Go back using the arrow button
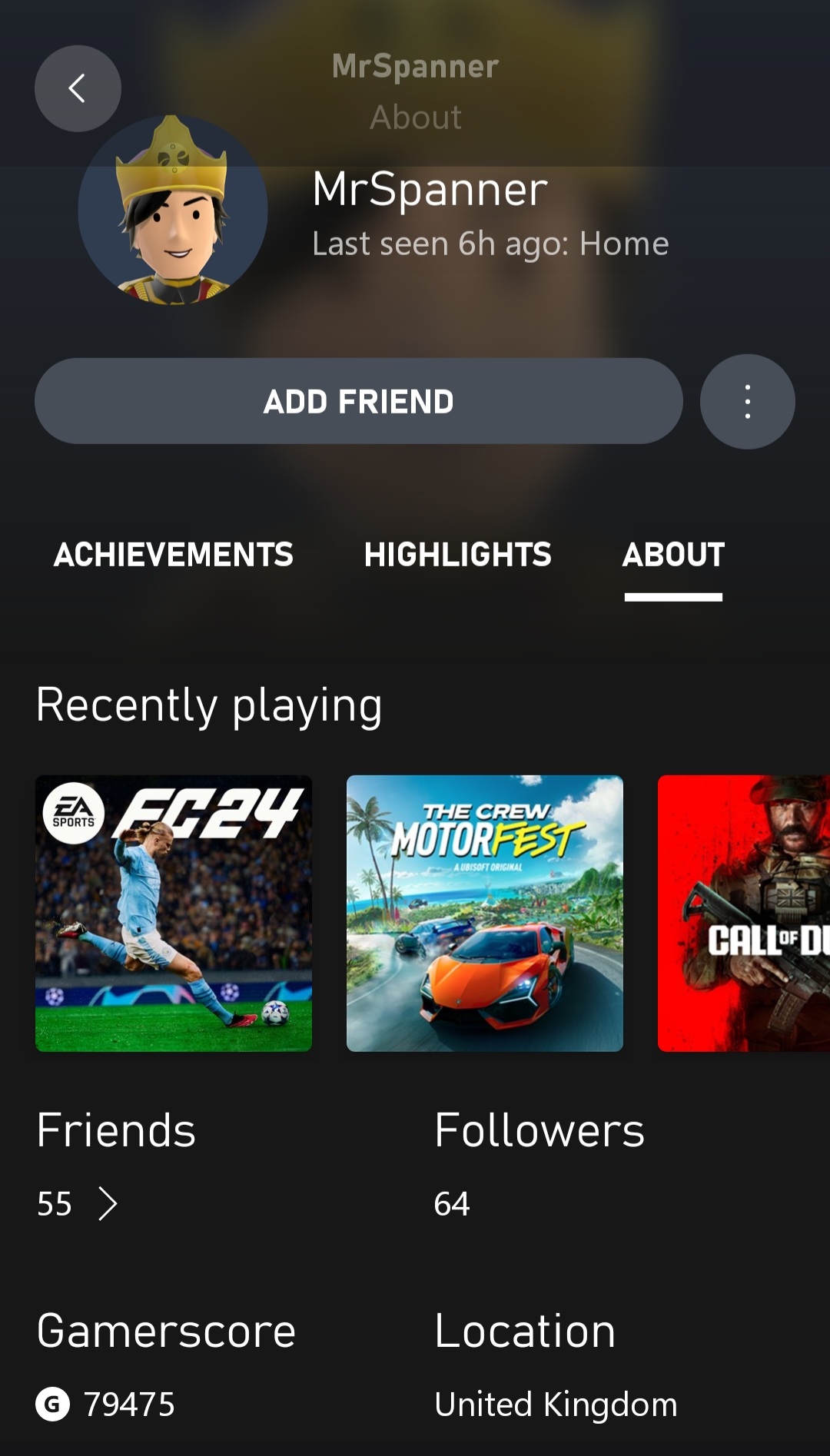Screen dimensions: 830x1456 [78, 88]
